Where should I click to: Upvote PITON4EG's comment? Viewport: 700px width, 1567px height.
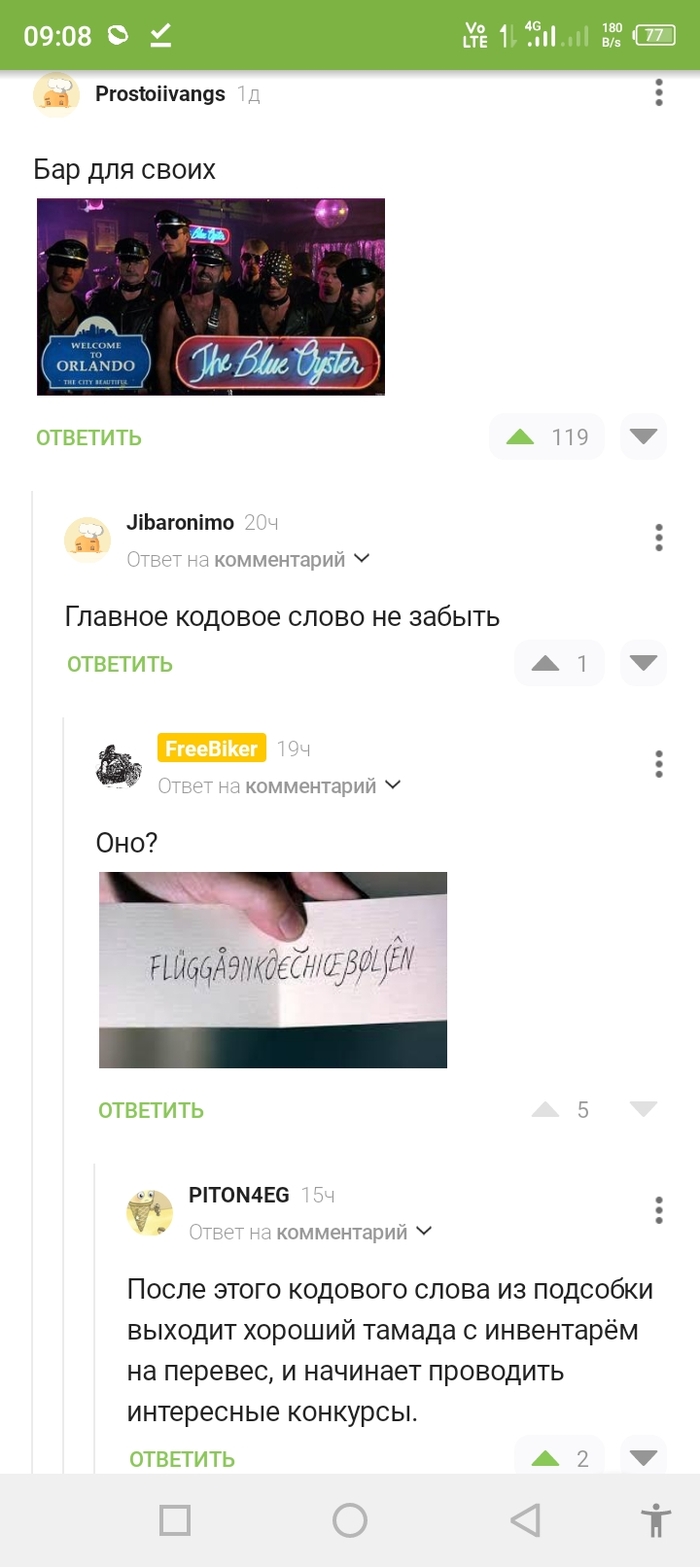click(x=545, y=1458)
